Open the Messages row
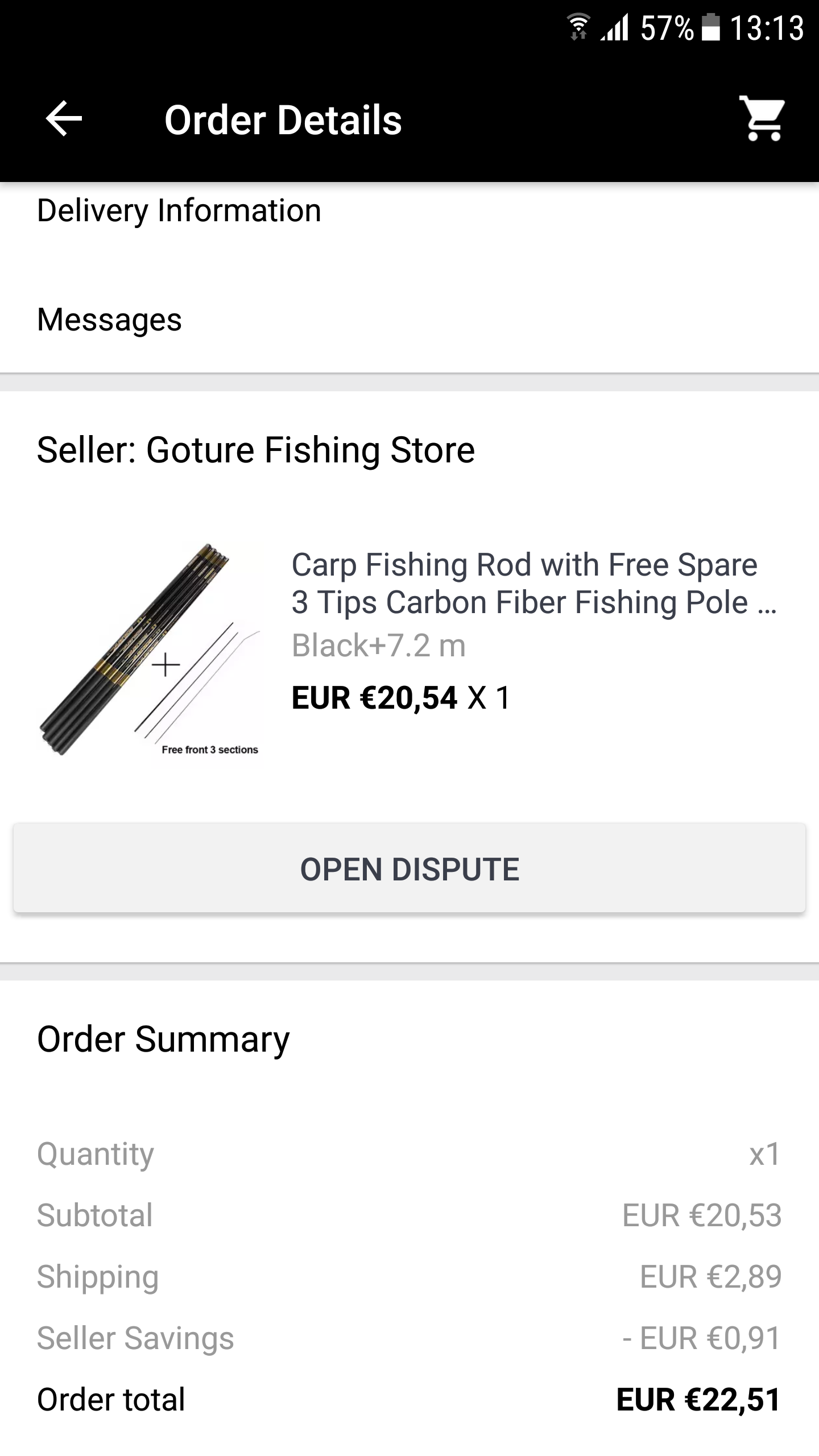 tap(409, 319)
